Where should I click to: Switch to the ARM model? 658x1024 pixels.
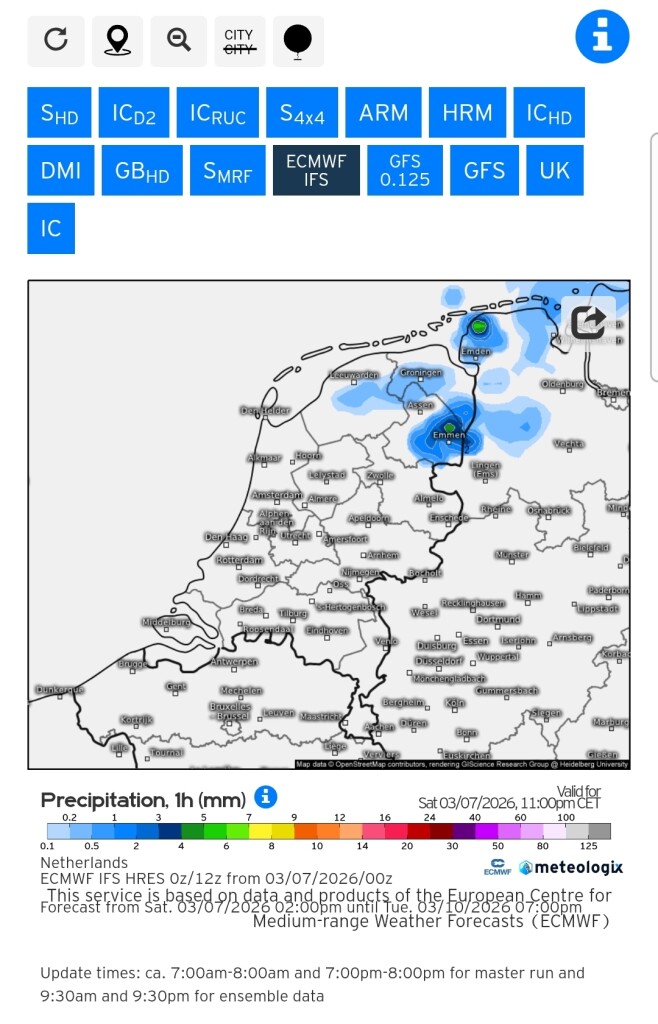pos(384,113)
